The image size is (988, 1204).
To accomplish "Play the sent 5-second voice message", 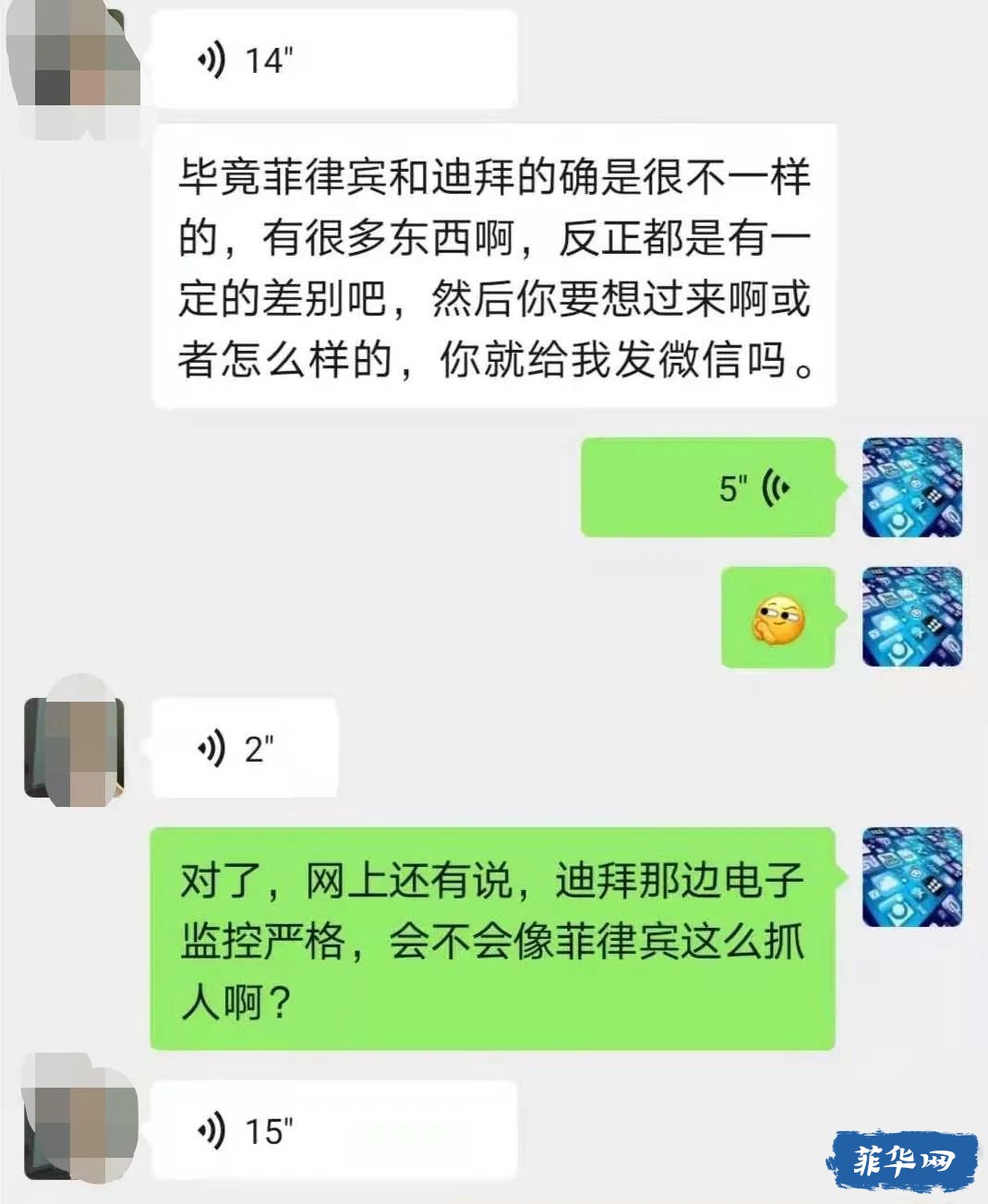I will pyautogui.click(x=707, y=488).
